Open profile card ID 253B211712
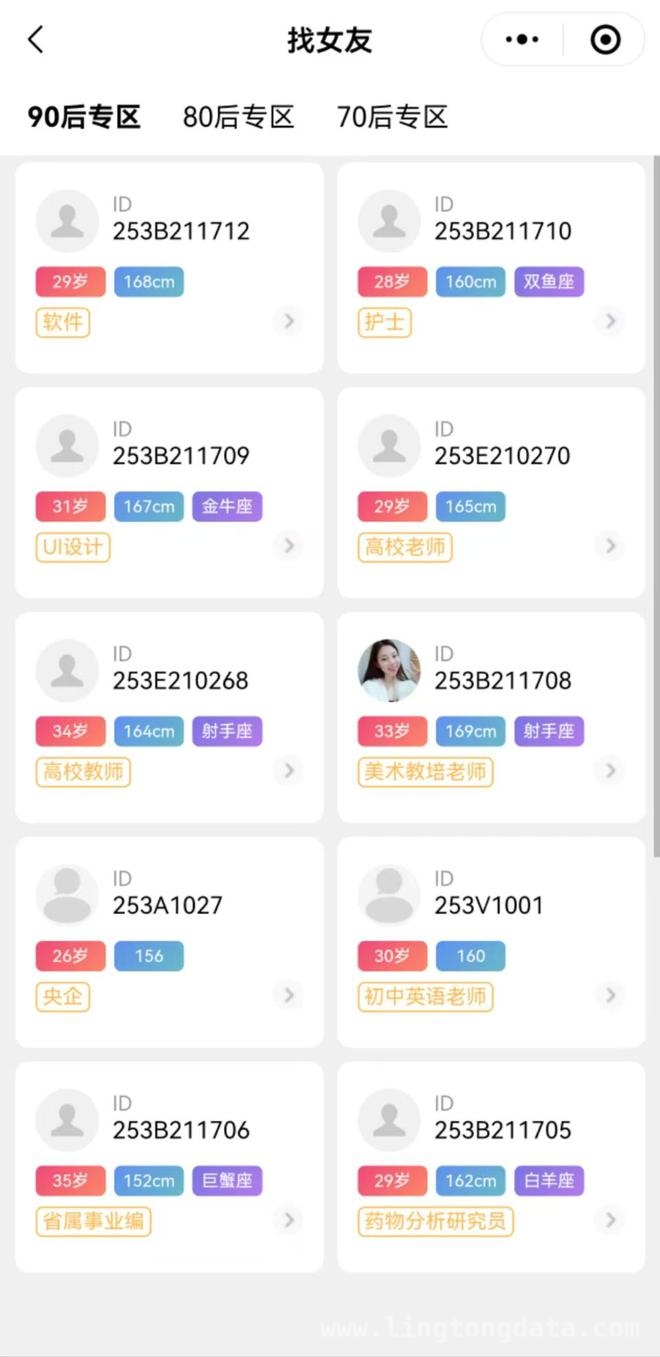660x1357 pixels. point(169,267)
